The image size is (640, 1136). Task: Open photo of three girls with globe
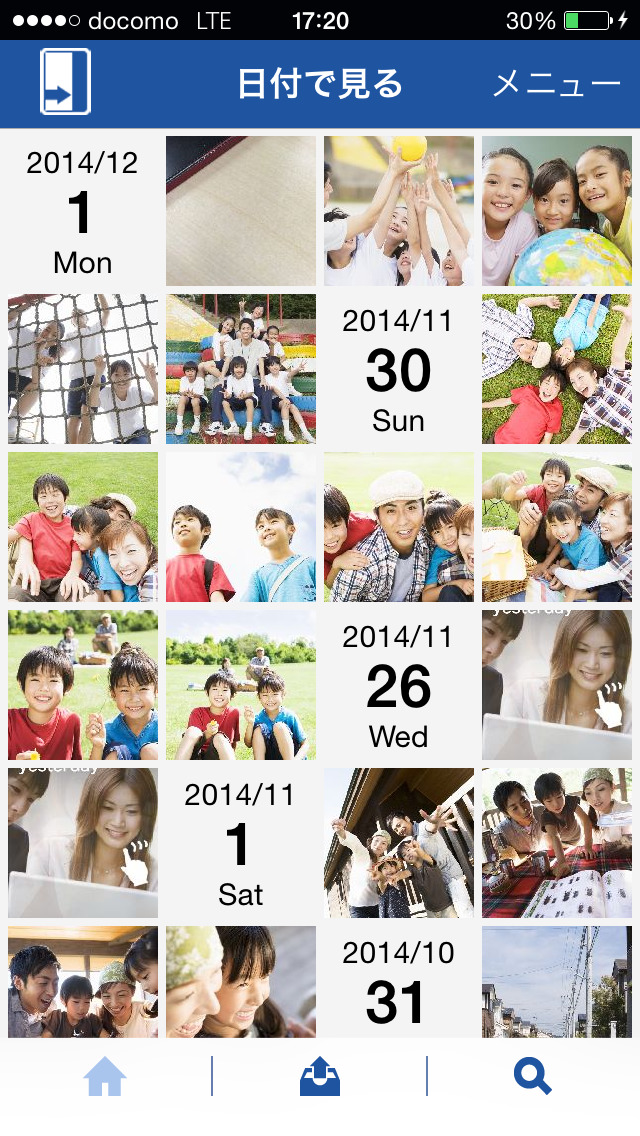(556, 211)
